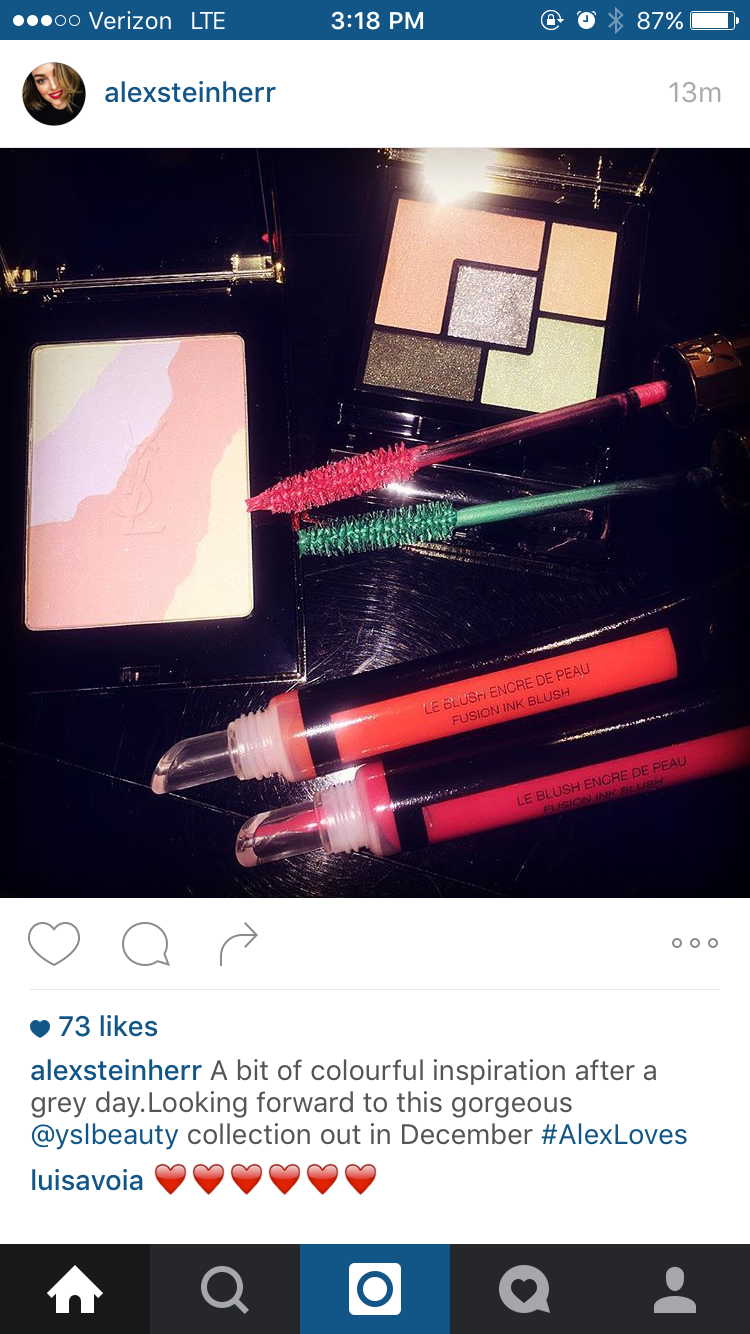Open the @yslbeauty mention in the caption
The image size is (750, 1334).
(105, 1135)
